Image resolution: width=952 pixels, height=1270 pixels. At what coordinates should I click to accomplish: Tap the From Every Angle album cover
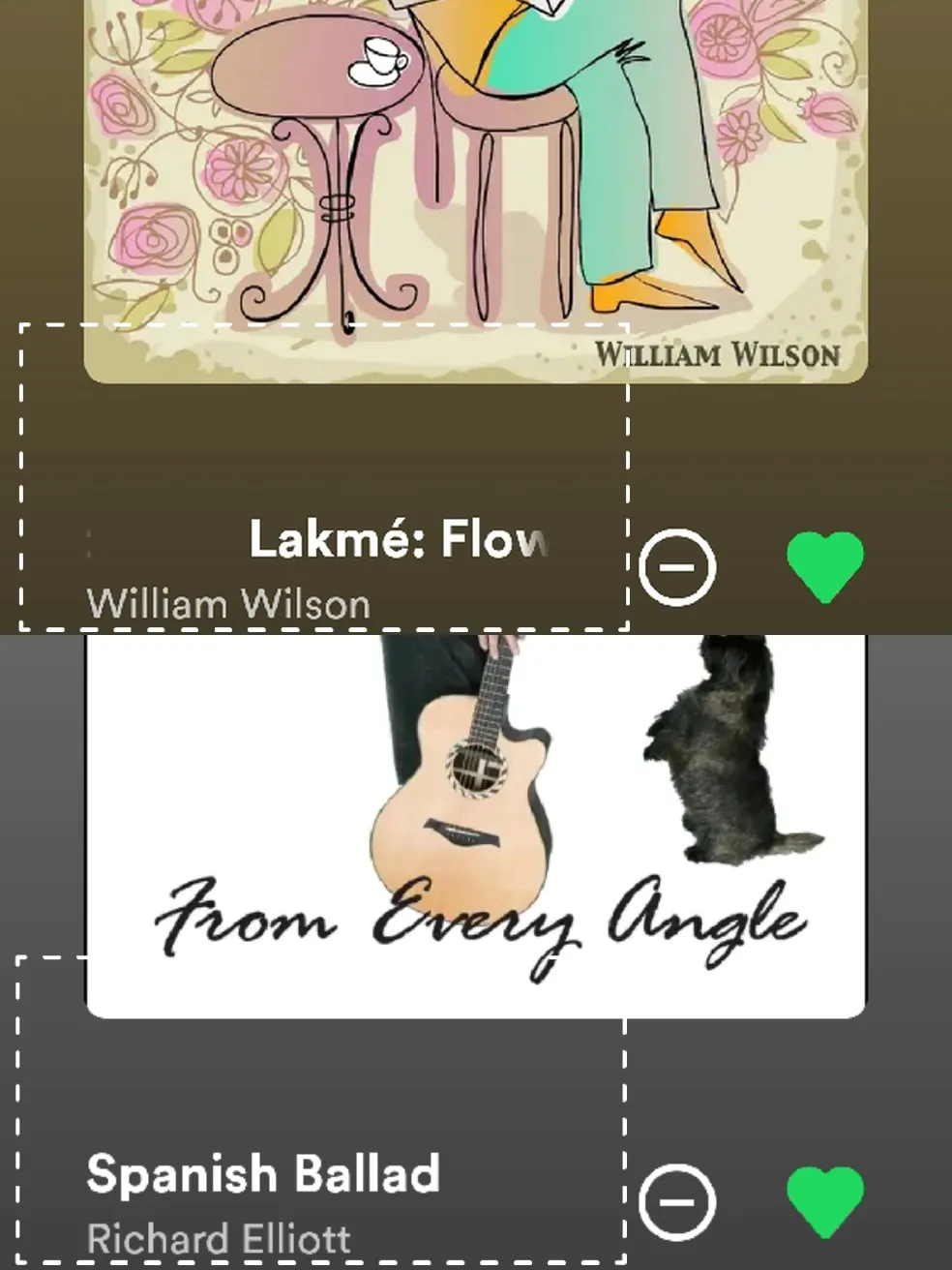476,825
